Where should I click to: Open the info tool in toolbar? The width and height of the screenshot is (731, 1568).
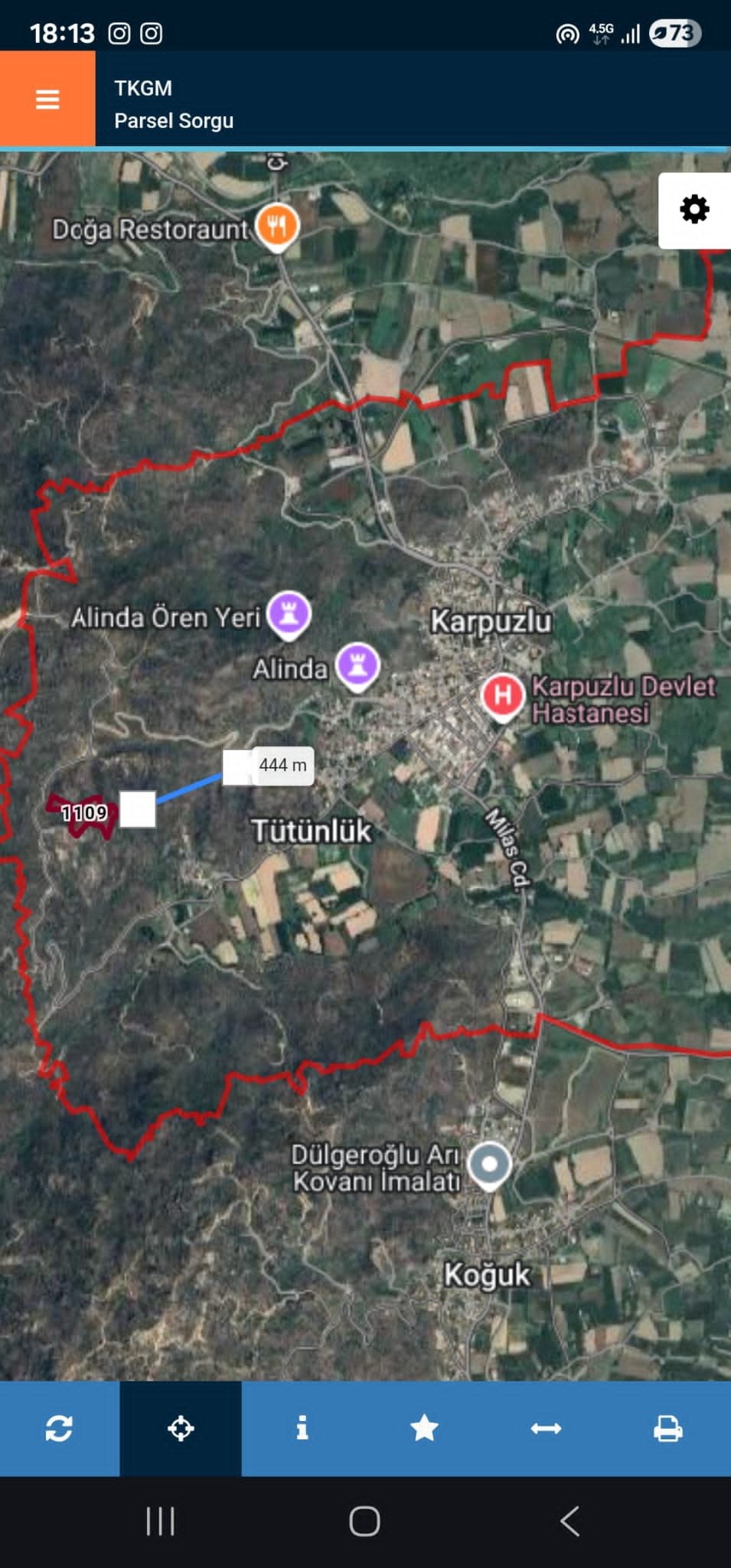coord(302,1428)
